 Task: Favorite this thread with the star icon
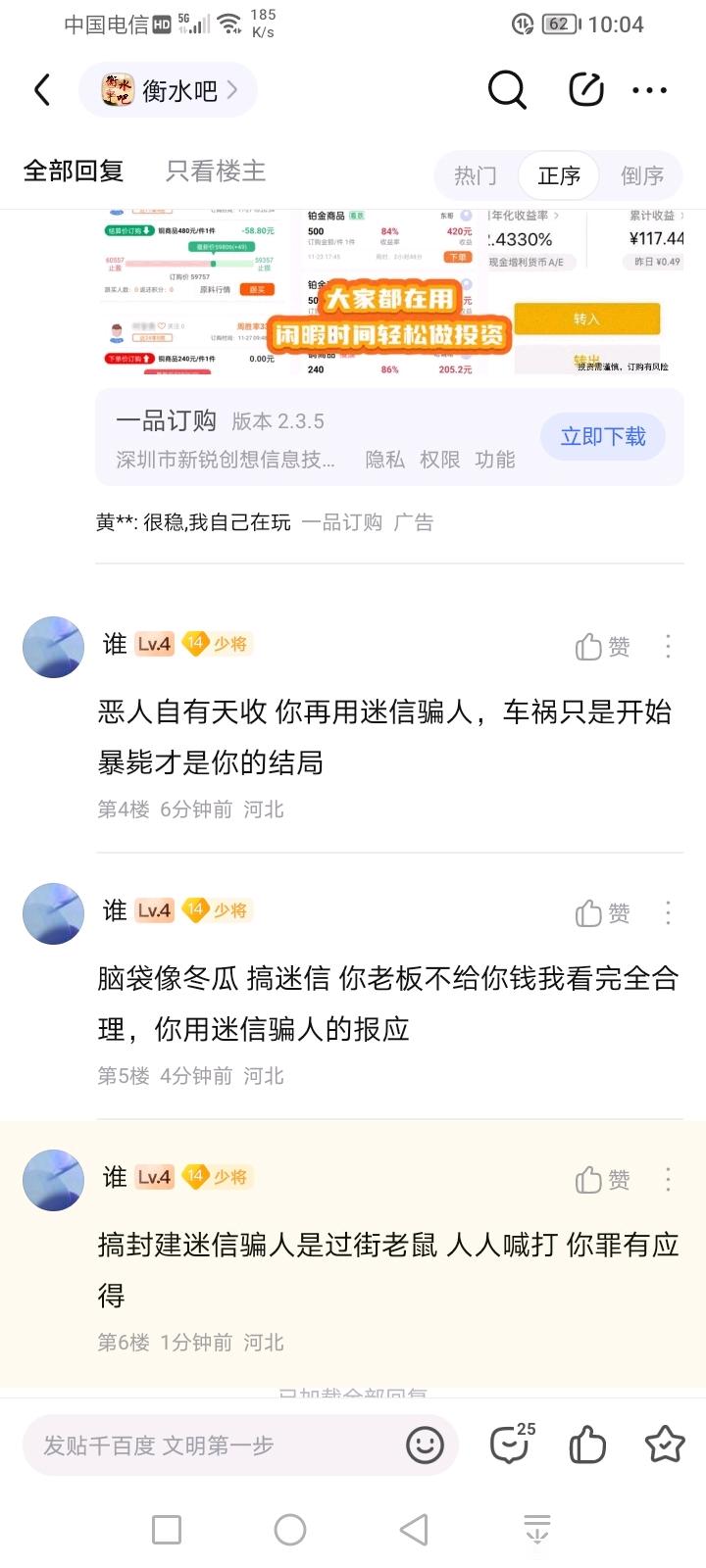(664, 1445)
